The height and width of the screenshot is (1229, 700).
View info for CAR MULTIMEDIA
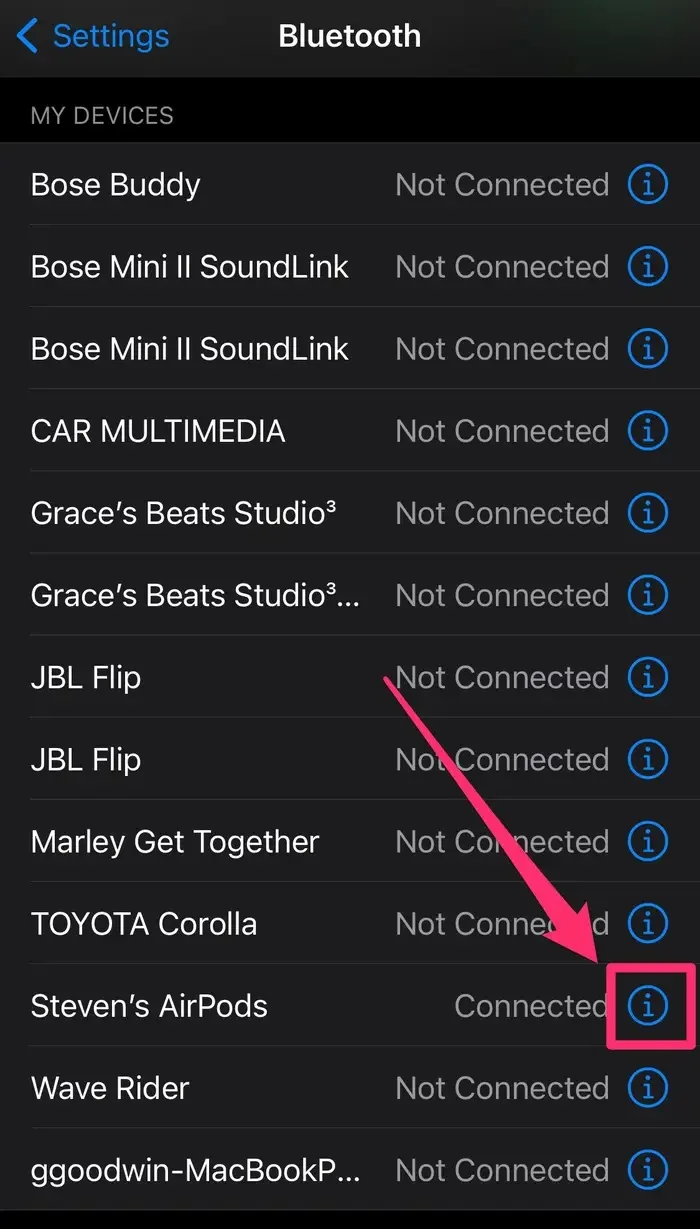pos(647,431)
